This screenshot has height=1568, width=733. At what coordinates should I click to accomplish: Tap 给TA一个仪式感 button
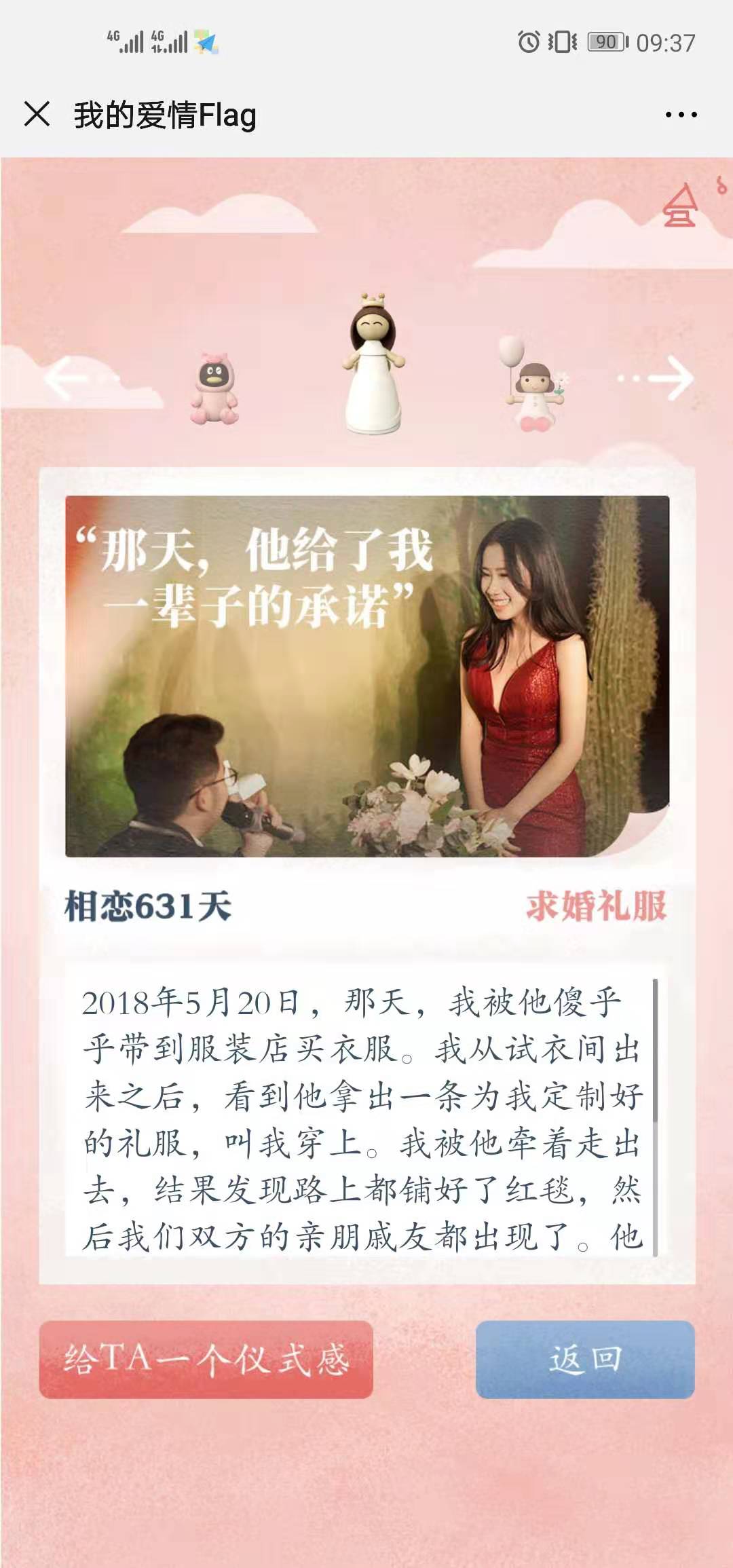pos(206,1360)
